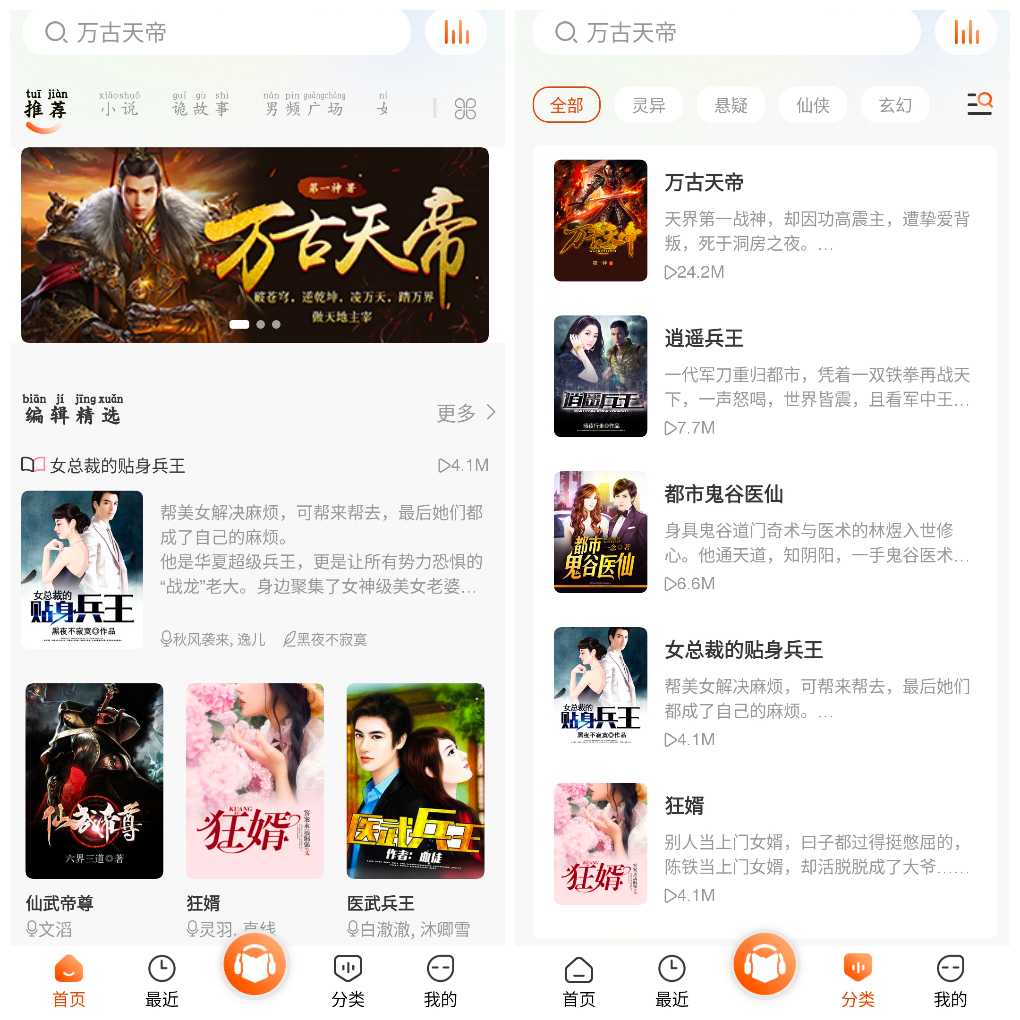Choose the 仙侠 category chip
1020x1020 pixels.
pyautogui.click(x=813, y=105)
